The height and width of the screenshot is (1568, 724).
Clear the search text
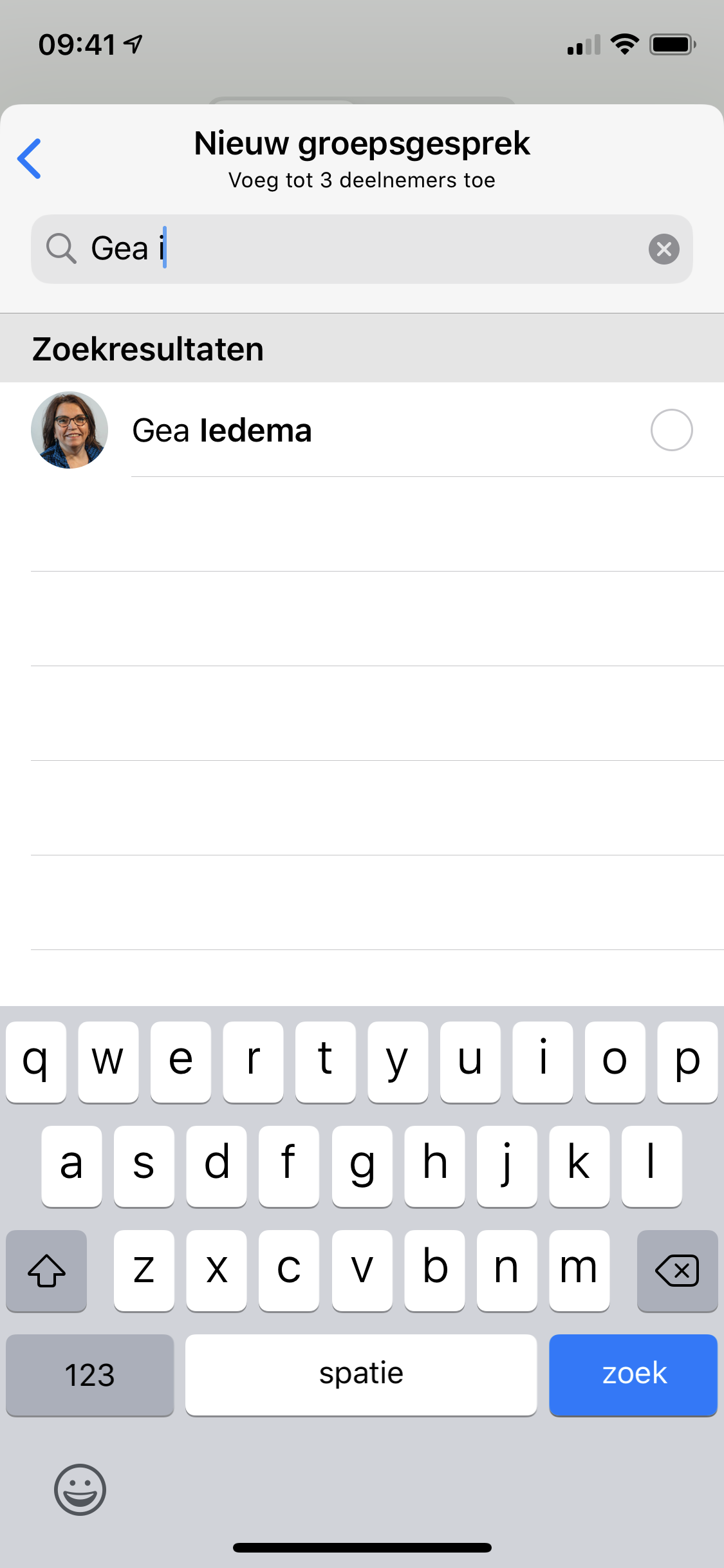pyautogui.click(x=664, y=249)
